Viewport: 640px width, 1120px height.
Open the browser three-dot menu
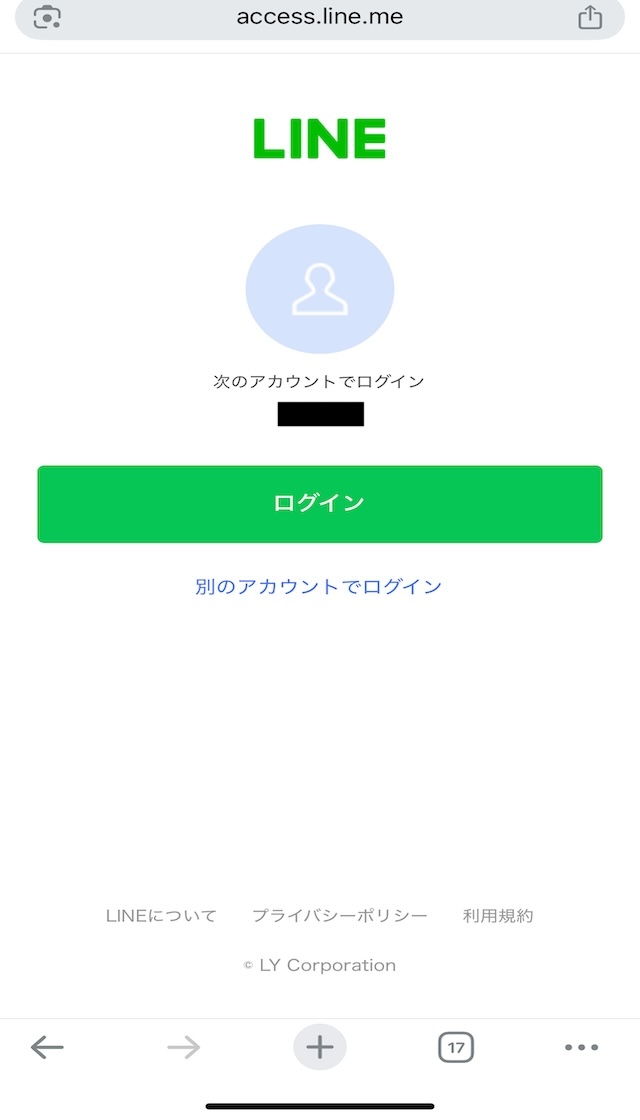[x=581, y=1048]
